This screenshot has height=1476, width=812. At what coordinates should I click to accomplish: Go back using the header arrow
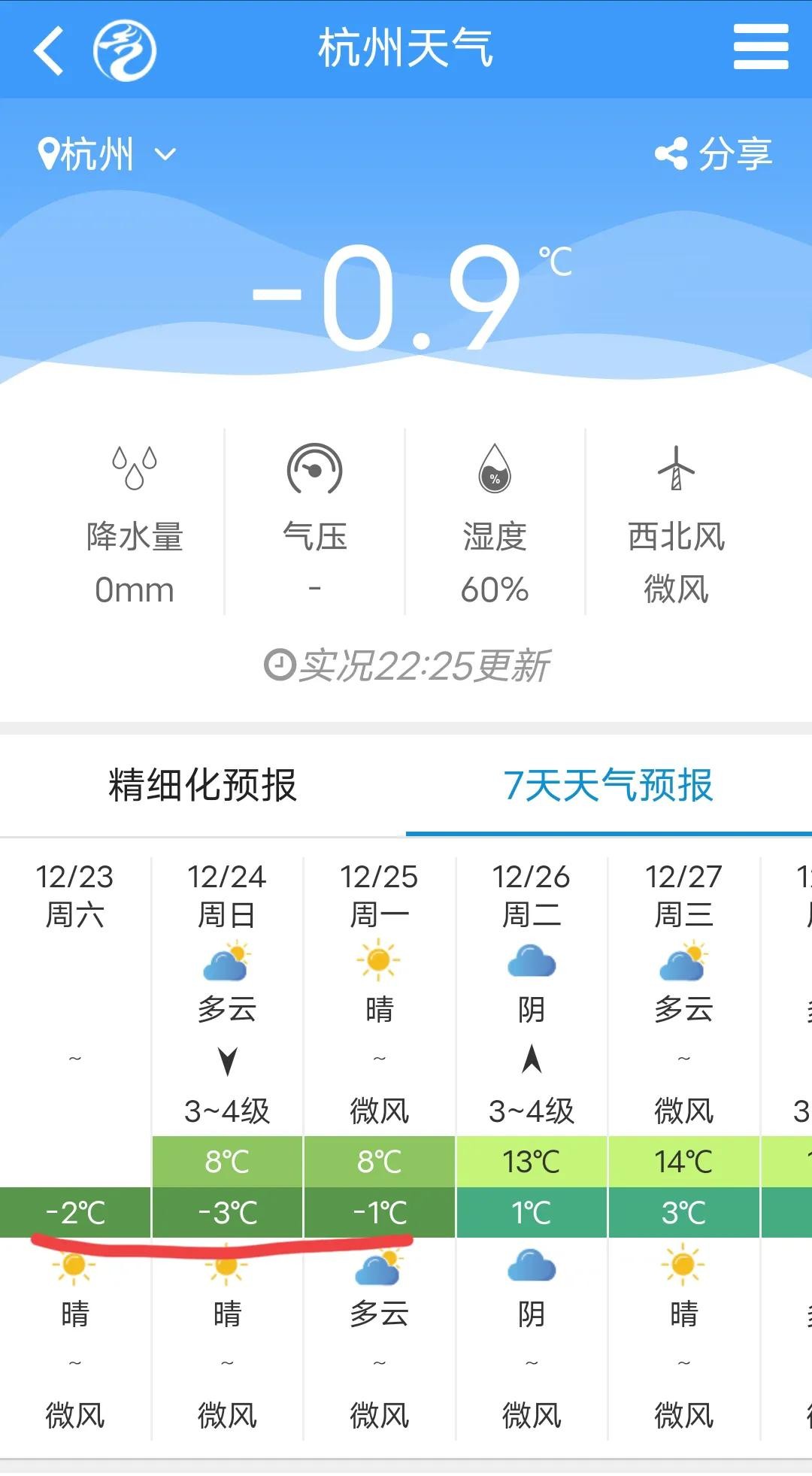pos(50,50)
